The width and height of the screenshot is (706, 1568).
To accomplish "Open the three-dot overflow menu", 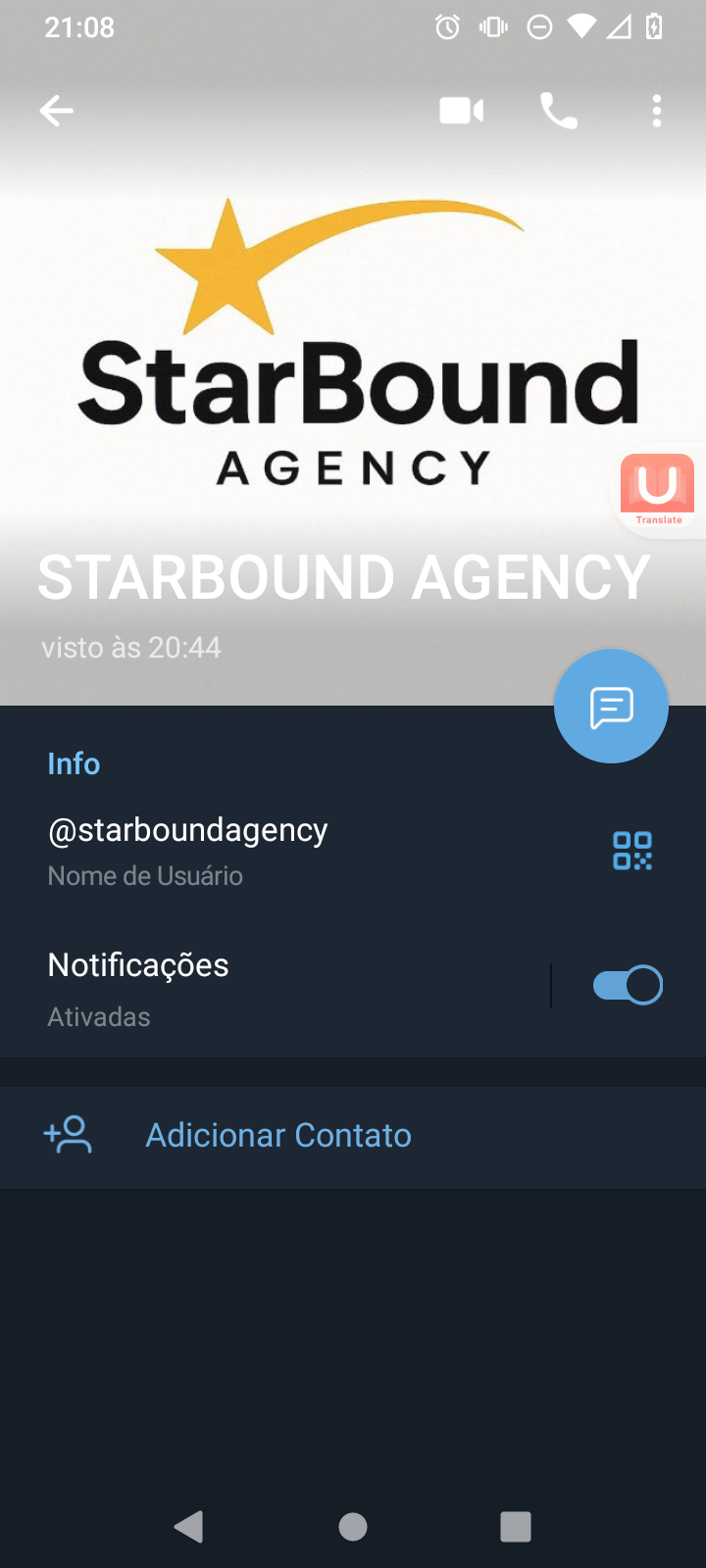I will tap(657, 111).
